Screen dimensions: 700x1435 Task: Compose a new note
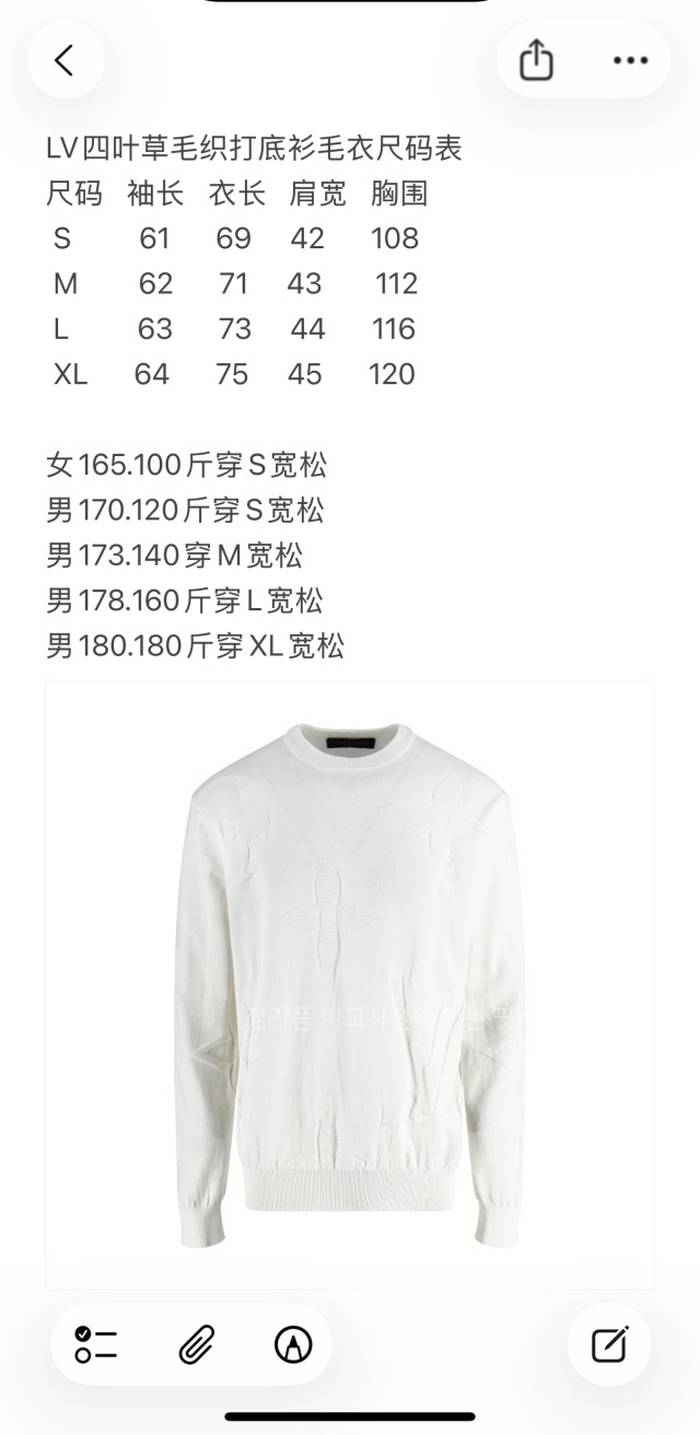pos(609,1345)
